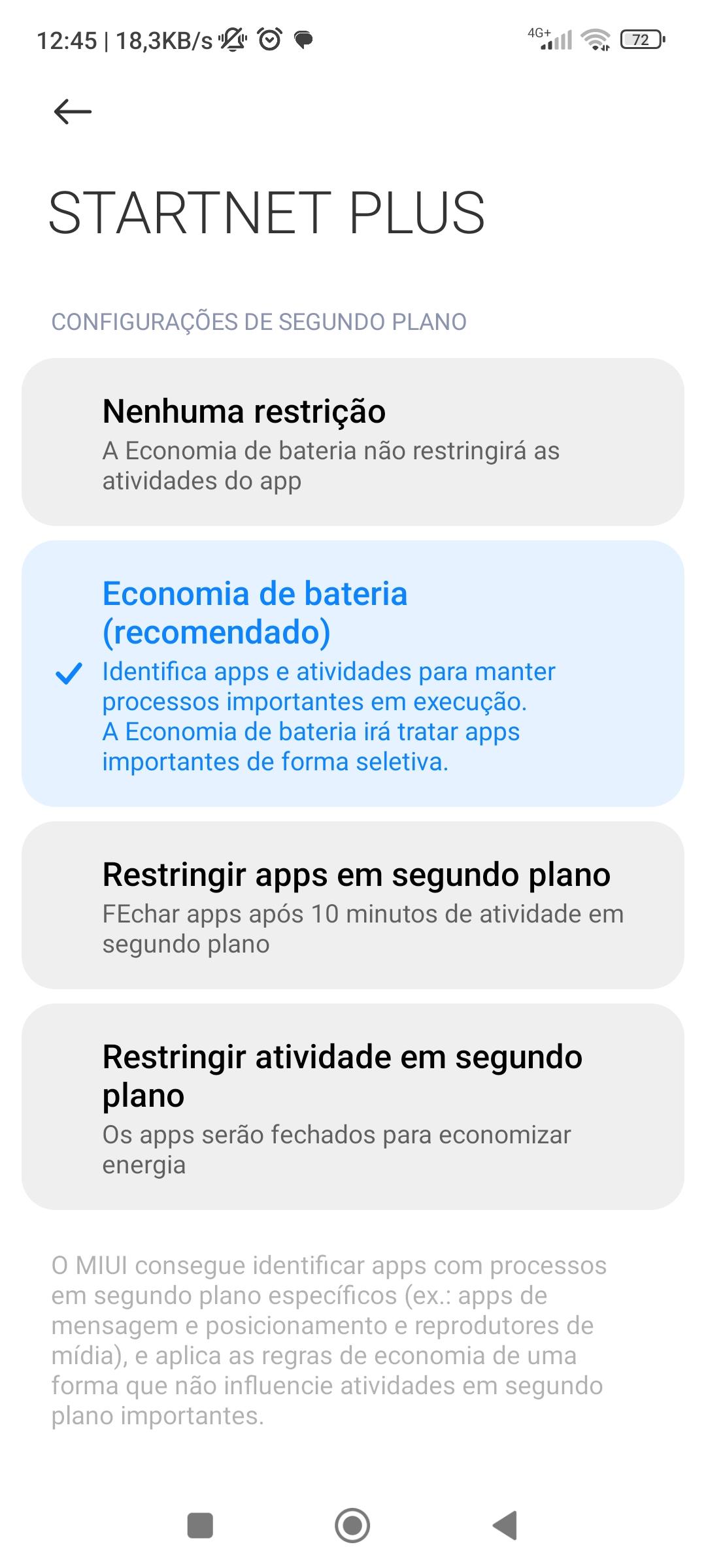This screenshot has width=706, height=1568.
Task: Click the CONFIGURAÇÕES DE SEGUNDO PLANO header
Action: pyautogui.click(x=260, y=321)
